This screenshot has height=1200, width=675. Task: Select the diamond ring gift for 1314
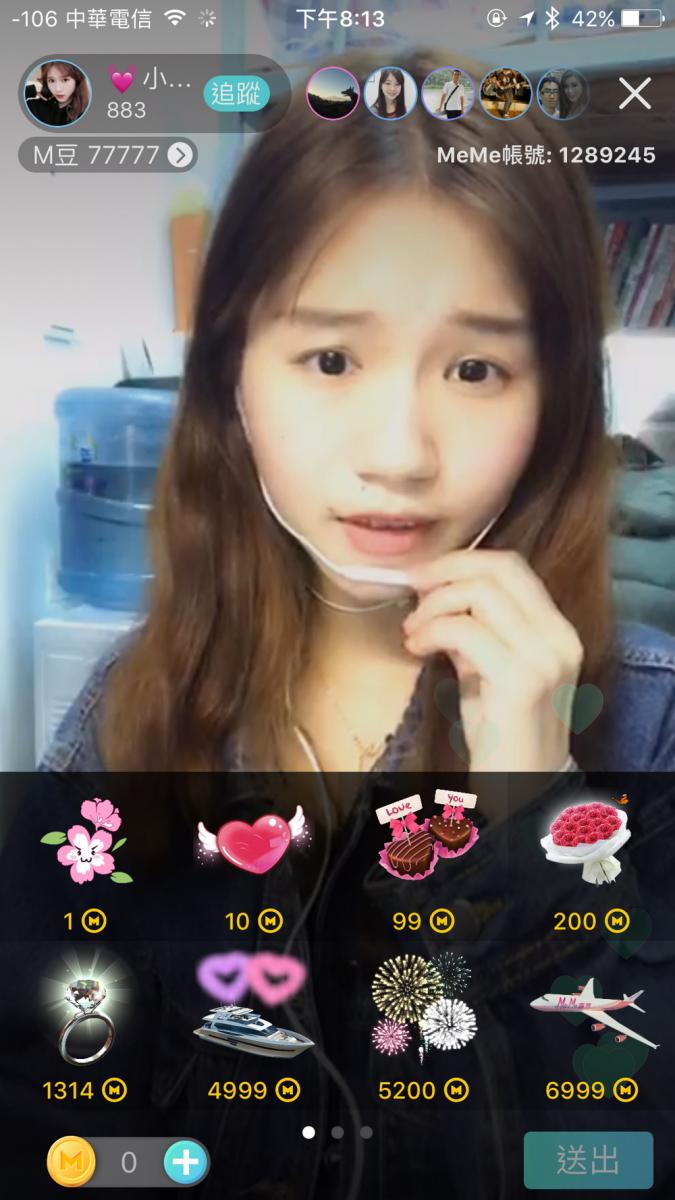point(86,1010)
